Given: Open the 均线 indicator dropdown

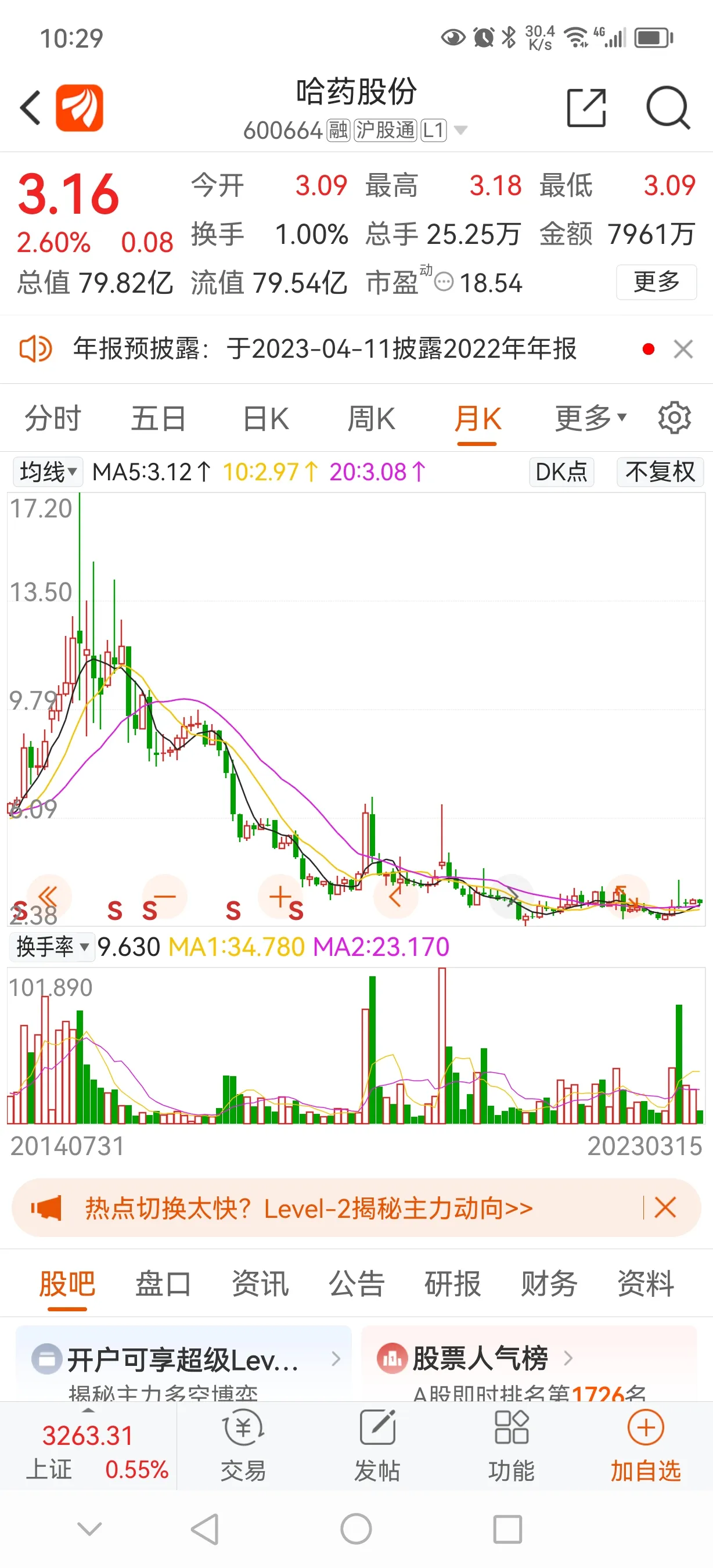Looking at the screenshot, I should coord(48,472).
